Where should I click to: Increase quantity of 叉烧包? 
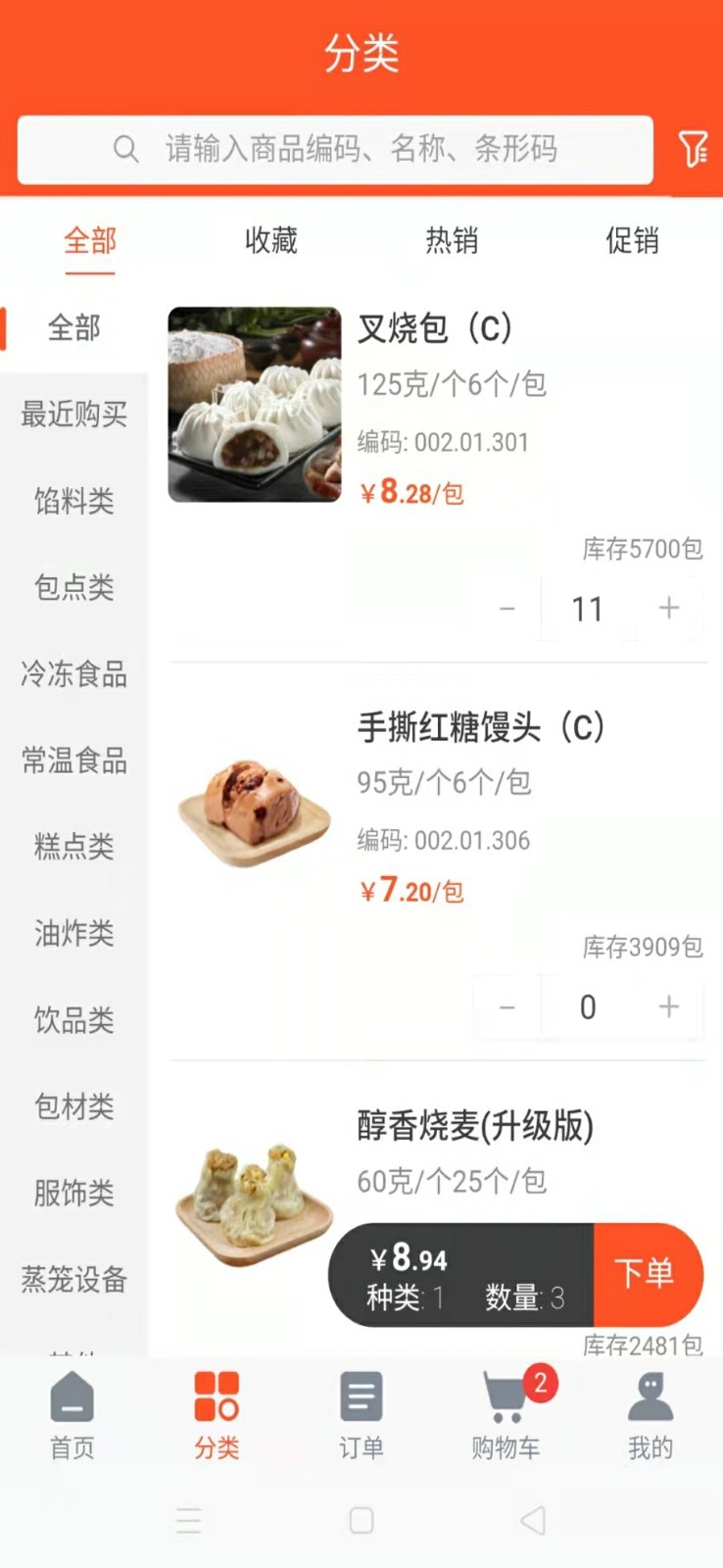669,609
